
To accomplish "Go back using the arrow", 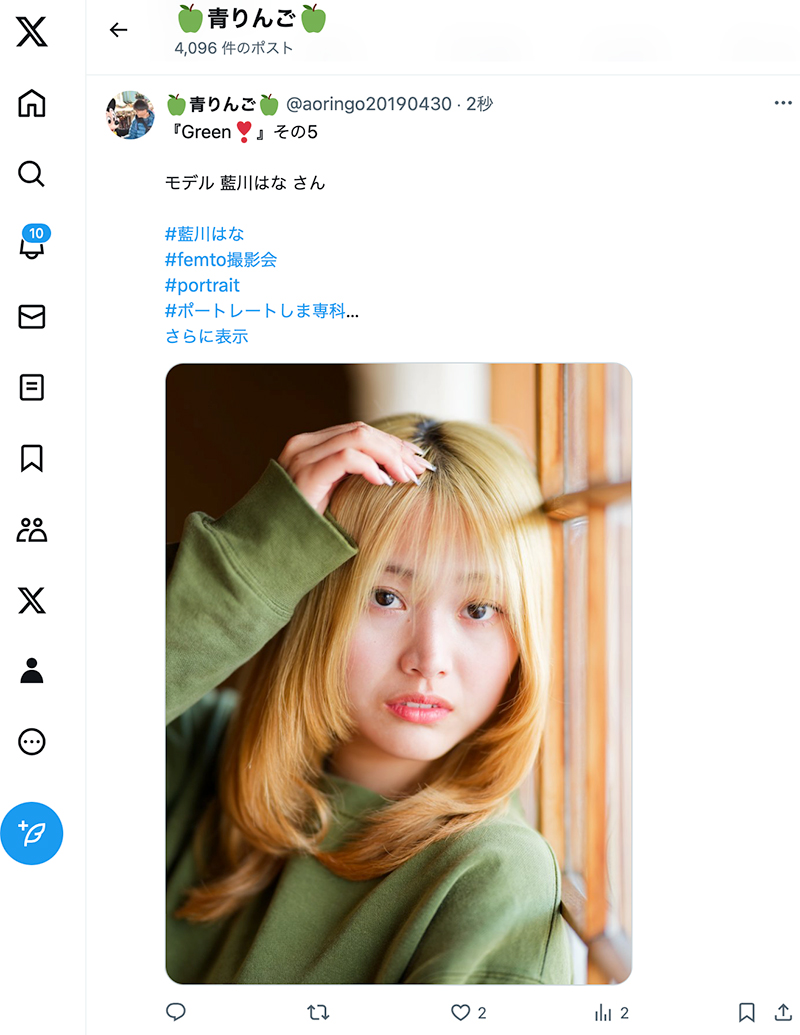I will pyautogui.click(x=119, y=30).
